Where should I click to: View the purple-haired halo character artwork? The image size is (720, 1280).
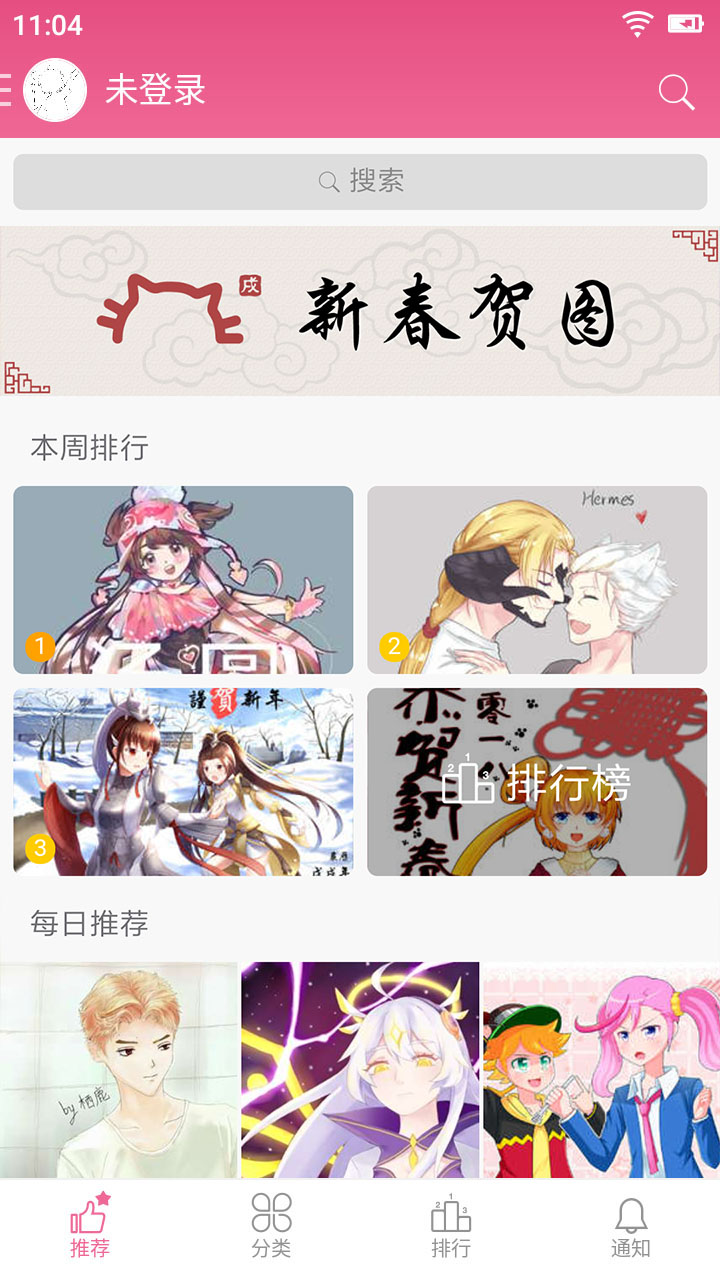(x=360, y=1070)
